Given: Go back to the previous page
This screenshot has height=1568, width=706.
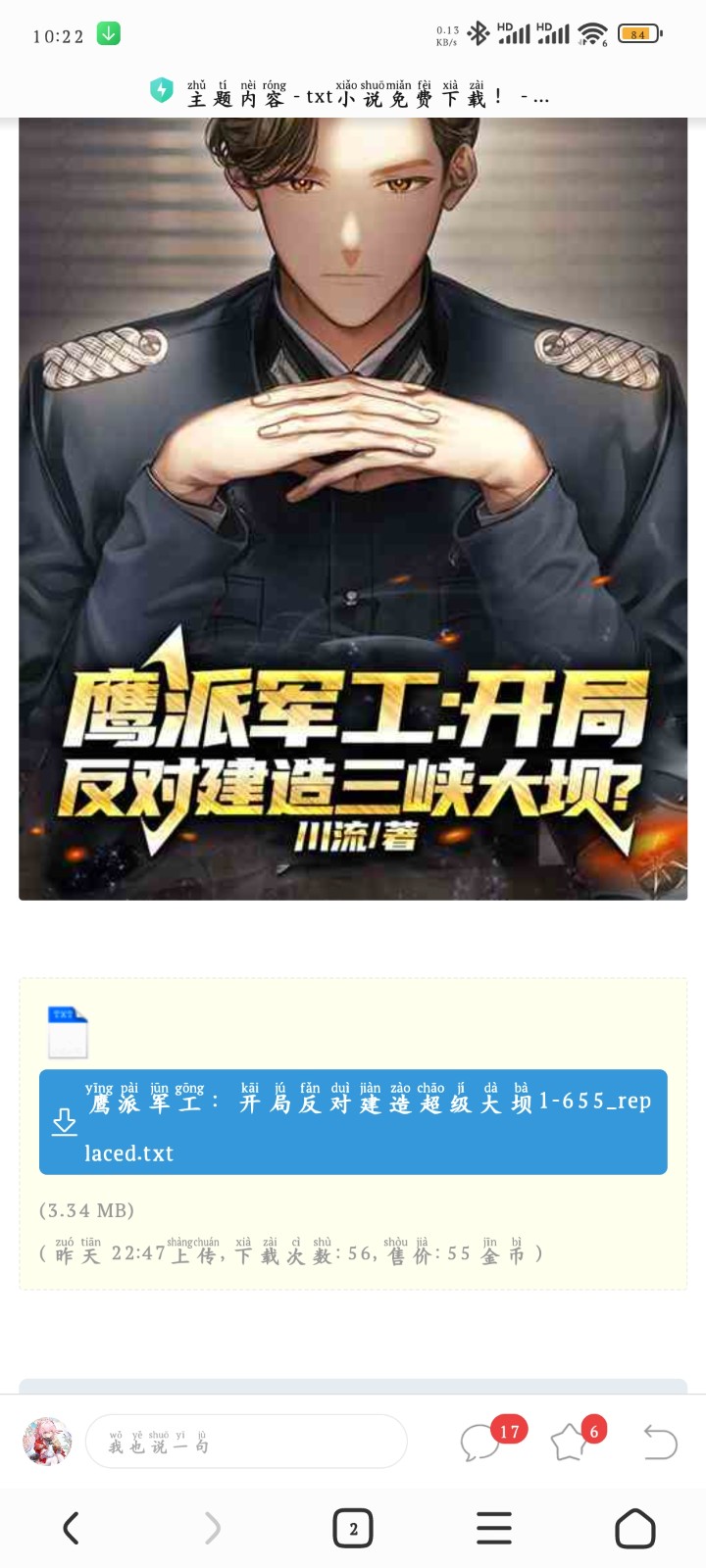Looking at the screenshot, I should [x=71, y=1527].
